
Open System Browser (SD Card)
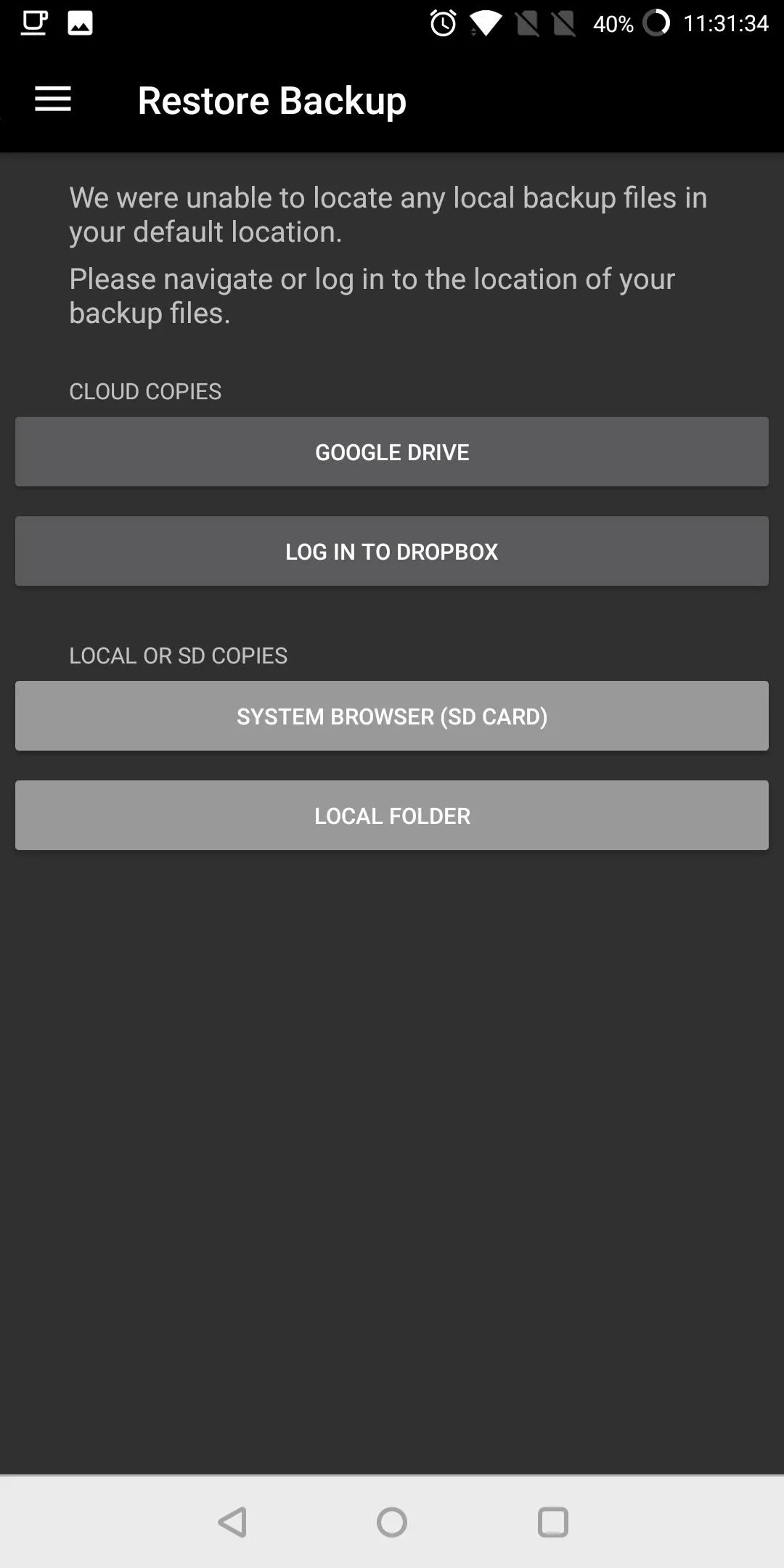[392, 716]
